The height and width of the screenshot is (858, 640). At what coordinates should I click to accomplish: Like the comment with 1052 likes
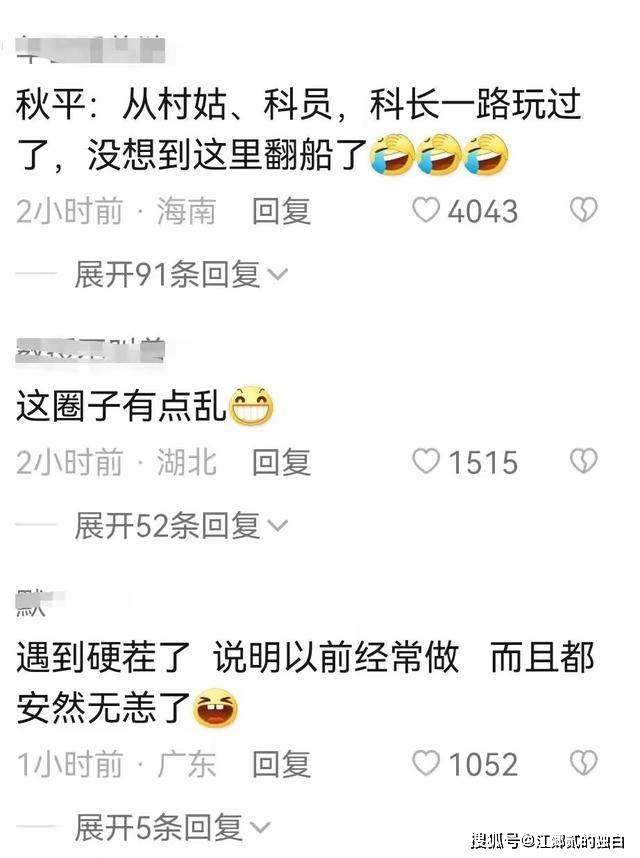pyautogui.click(x=427, y=765)
